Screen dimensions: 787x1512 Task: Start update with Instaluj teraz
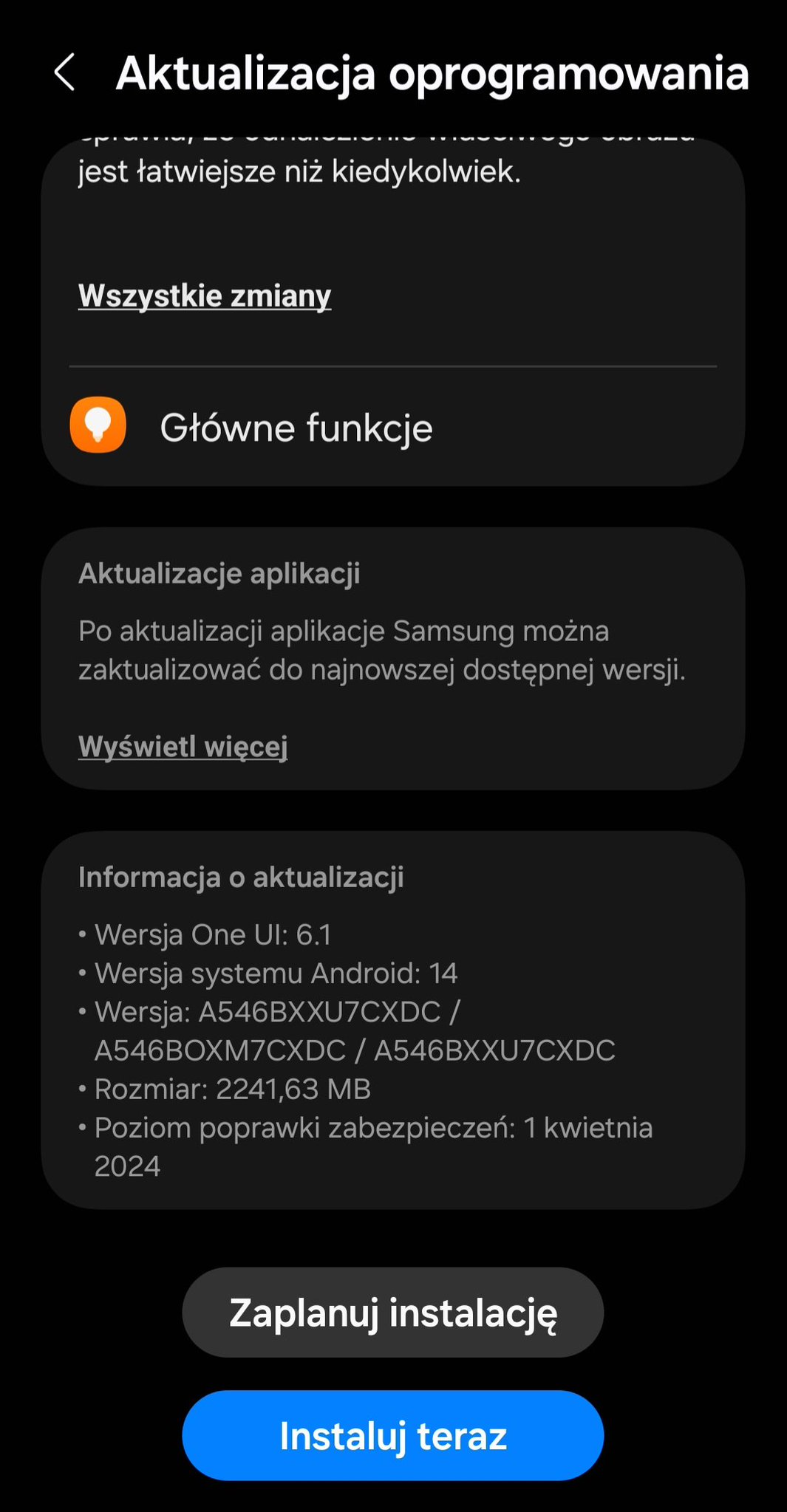point(392,1436)
